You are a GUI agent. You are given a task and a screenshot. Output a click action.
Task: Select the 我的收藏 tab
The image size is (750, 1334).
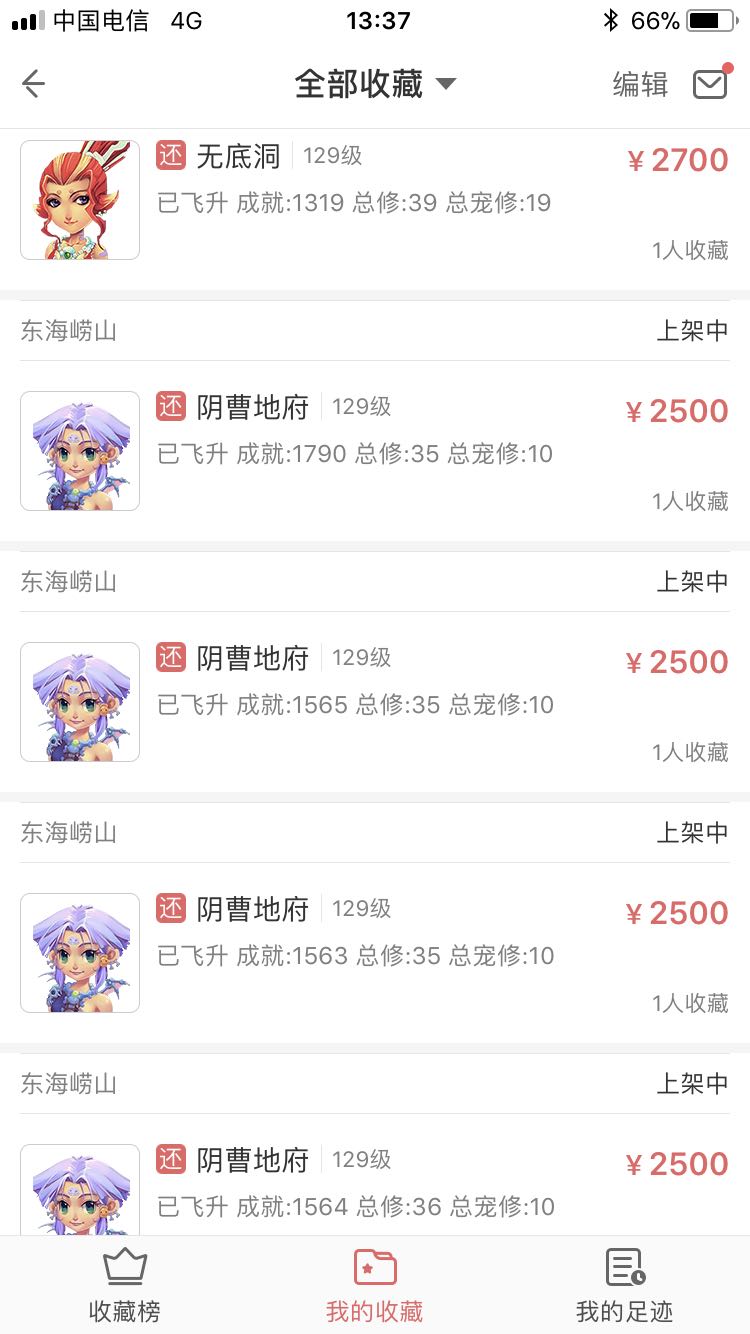pos(375,1286)
